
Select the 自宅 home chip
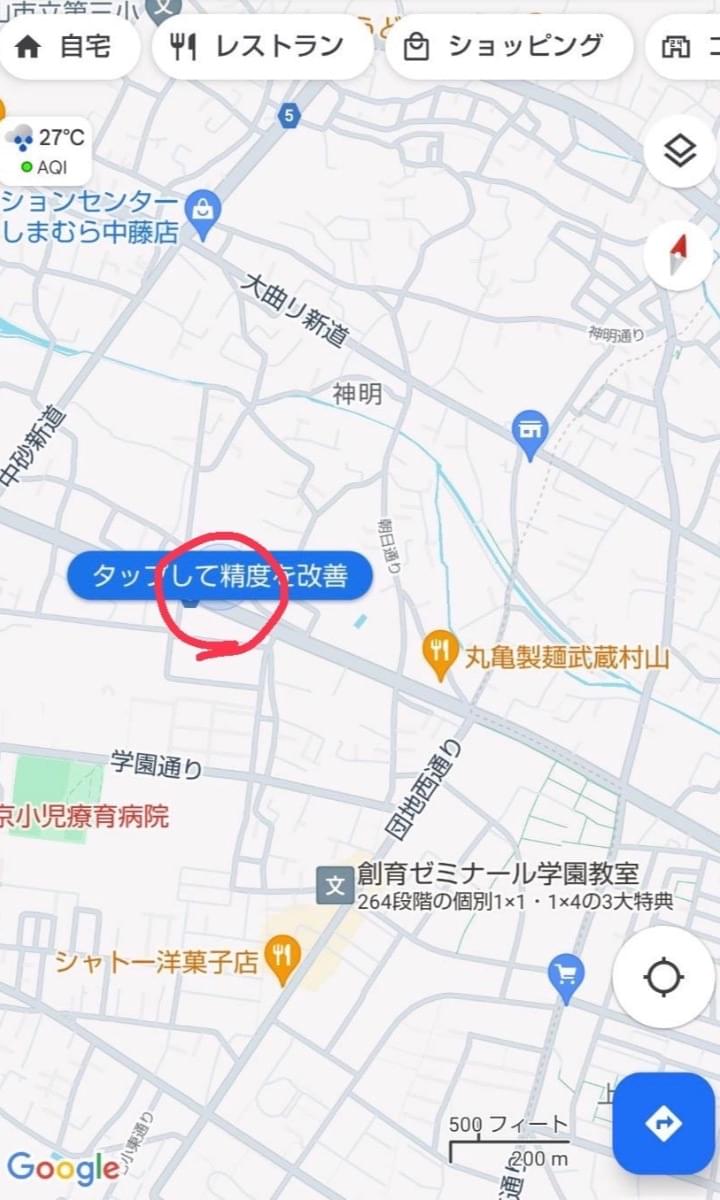click(68, 46)
